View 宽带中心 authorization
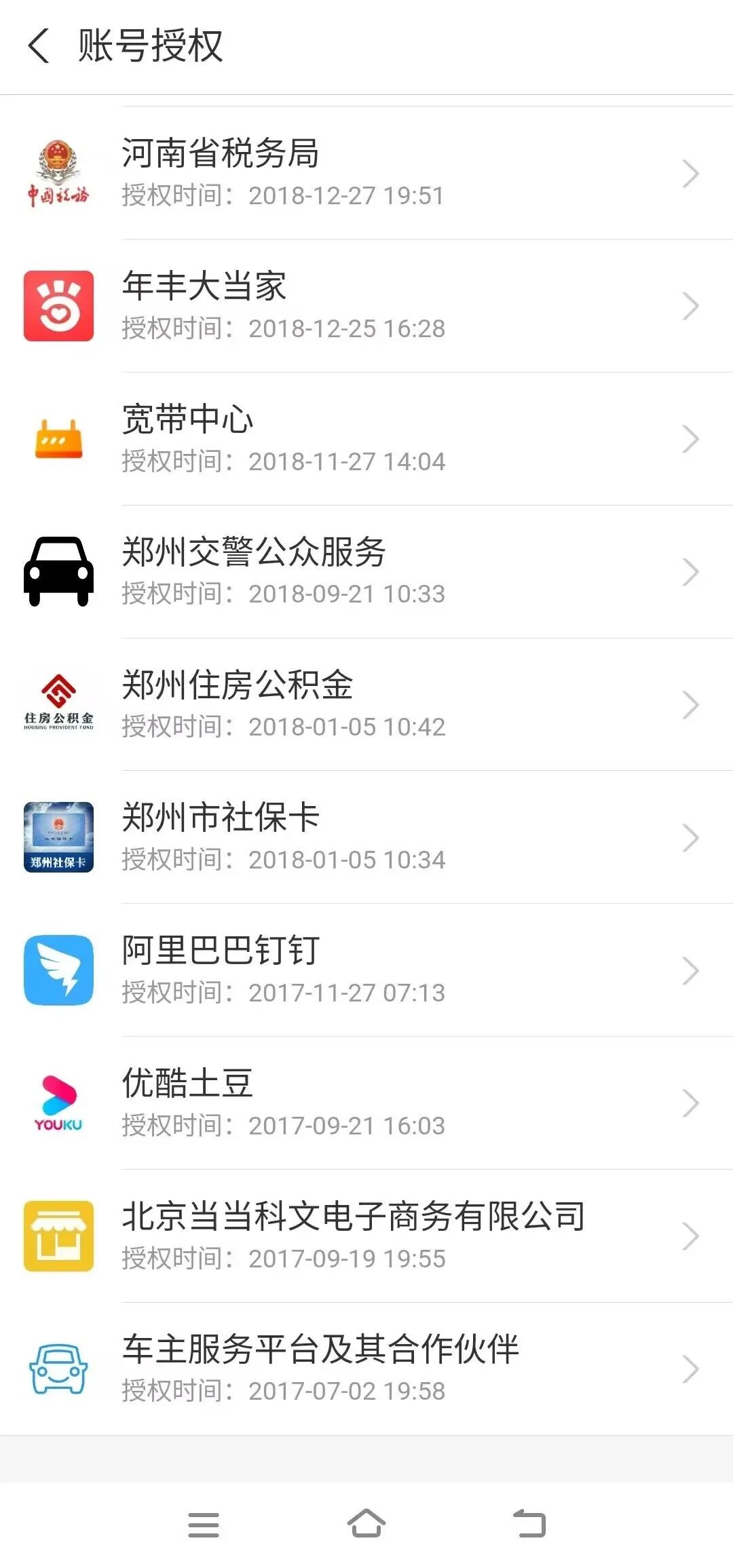Viewport: 733px width, 1568px height. [366, 439]
